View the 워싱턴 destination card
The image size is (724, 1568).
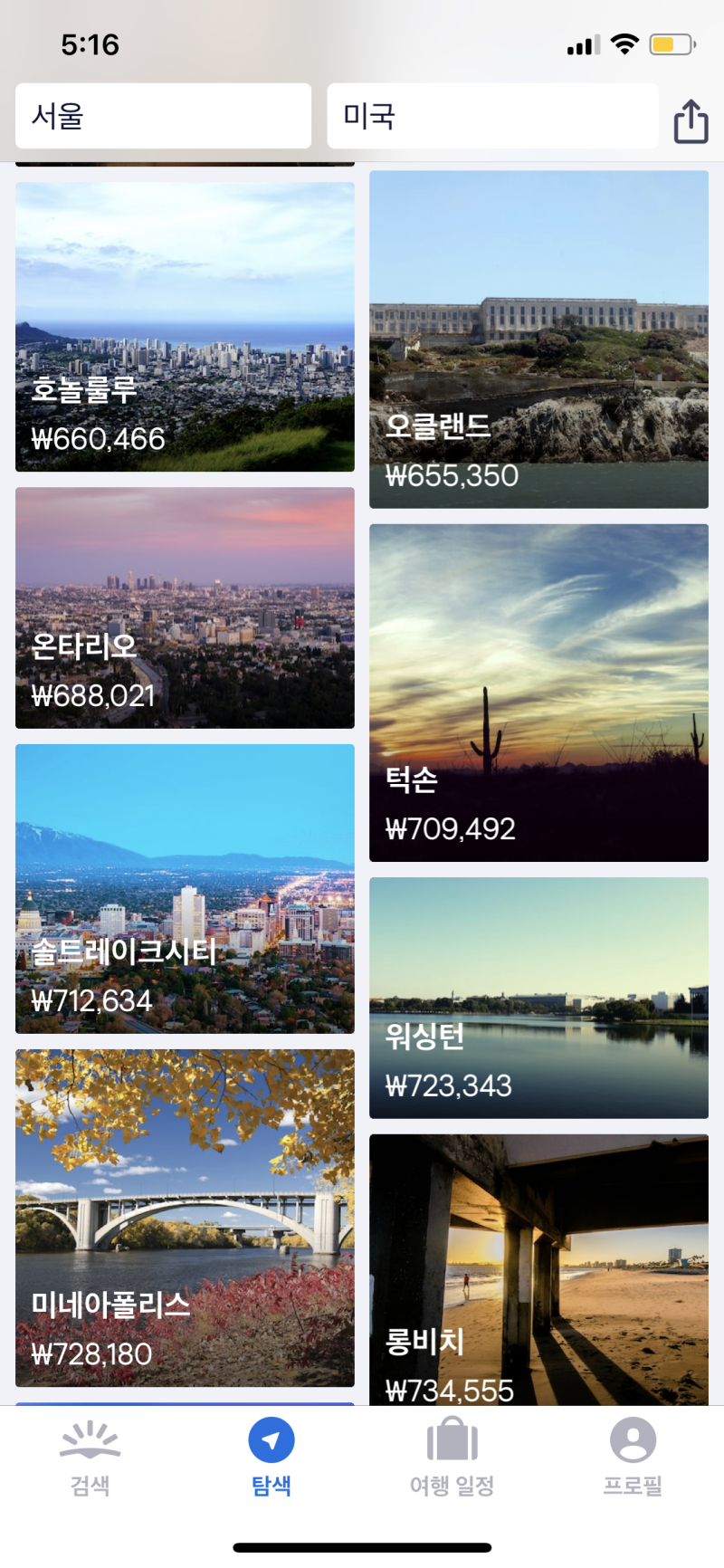pos(538,998)
